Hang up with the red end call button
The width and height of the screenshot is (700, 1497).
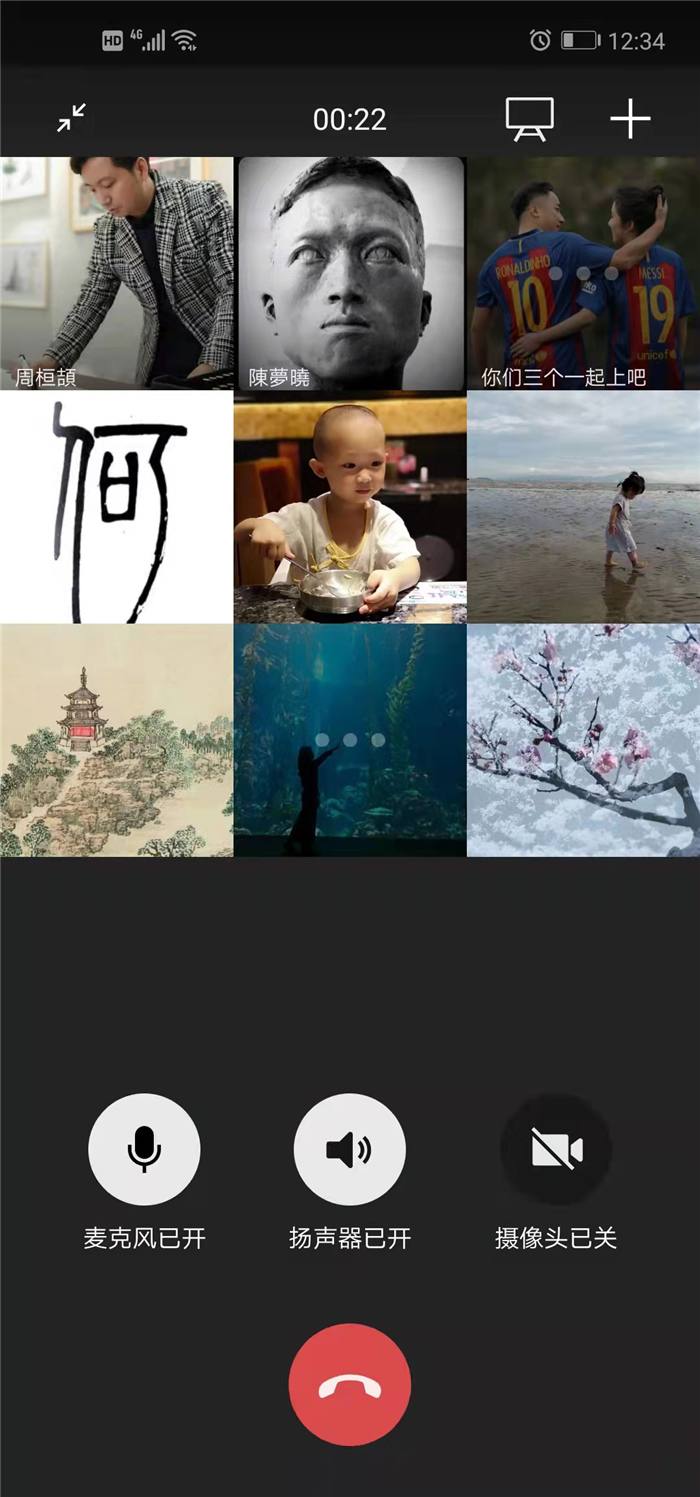click(349, 1384)
